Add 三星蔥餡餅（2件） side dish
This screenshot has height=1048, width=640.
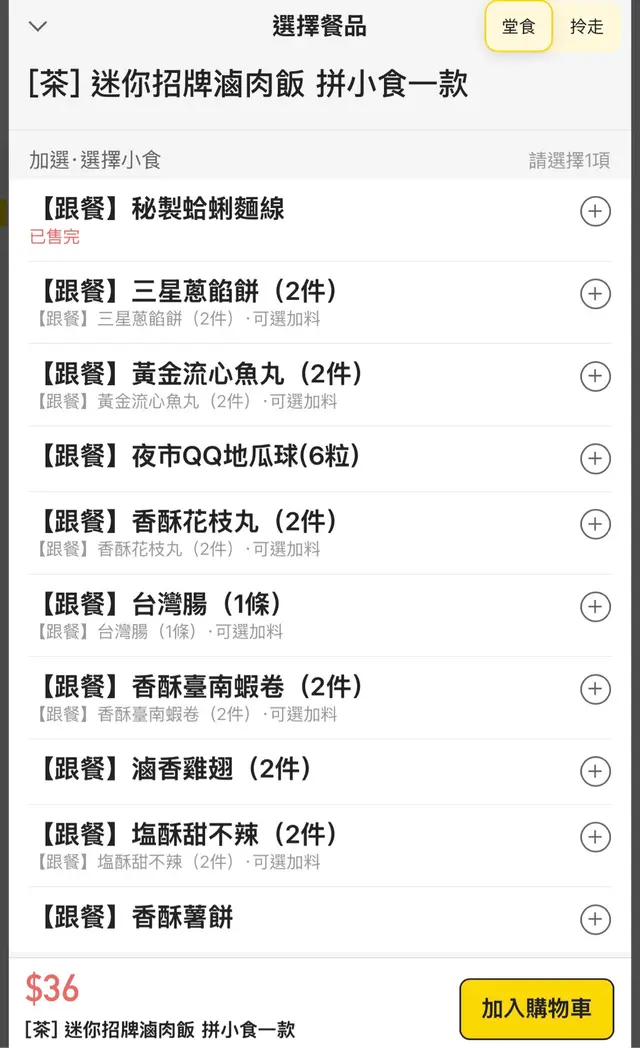[595, 294]
